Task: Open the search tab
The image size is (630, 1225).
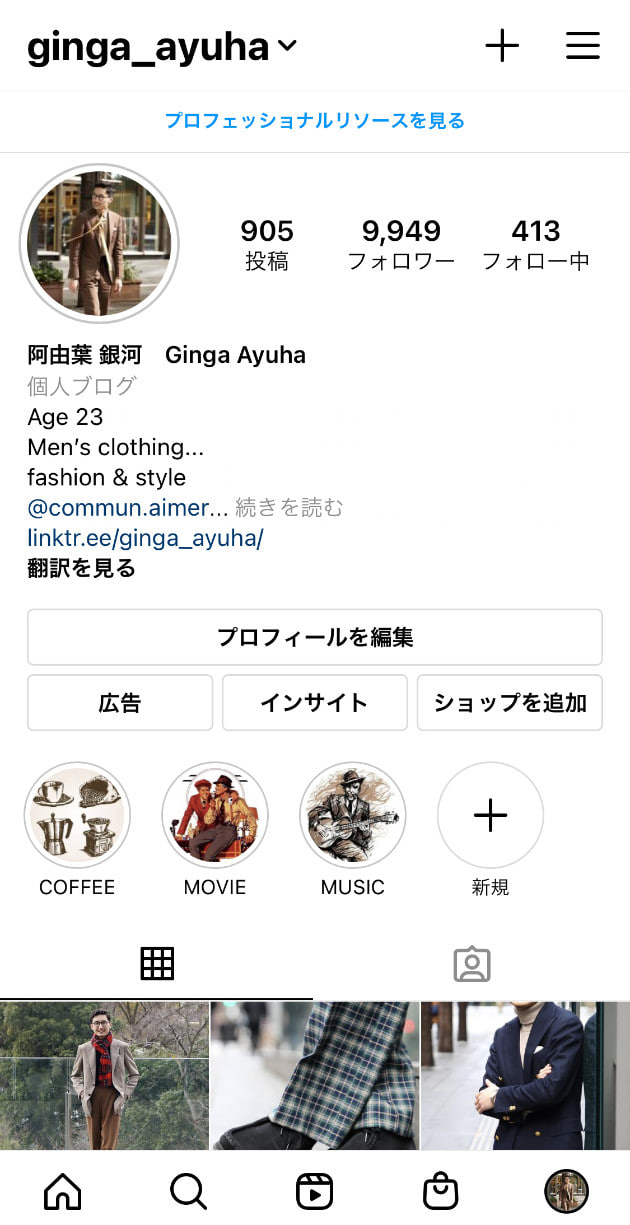Action: tap(188, 1191)
